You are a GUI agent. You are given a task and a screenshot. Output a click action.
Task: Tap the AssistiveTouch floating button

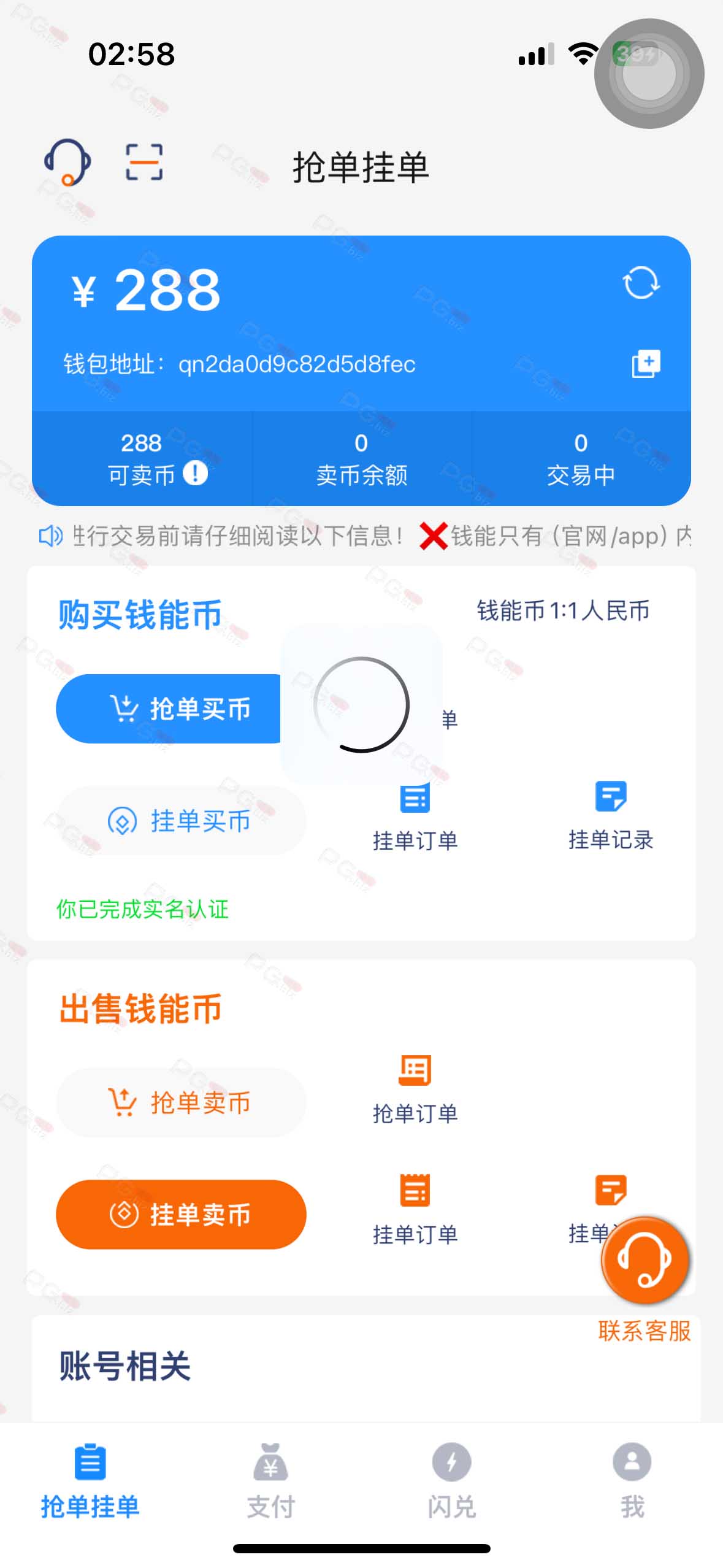click(649, 74)
